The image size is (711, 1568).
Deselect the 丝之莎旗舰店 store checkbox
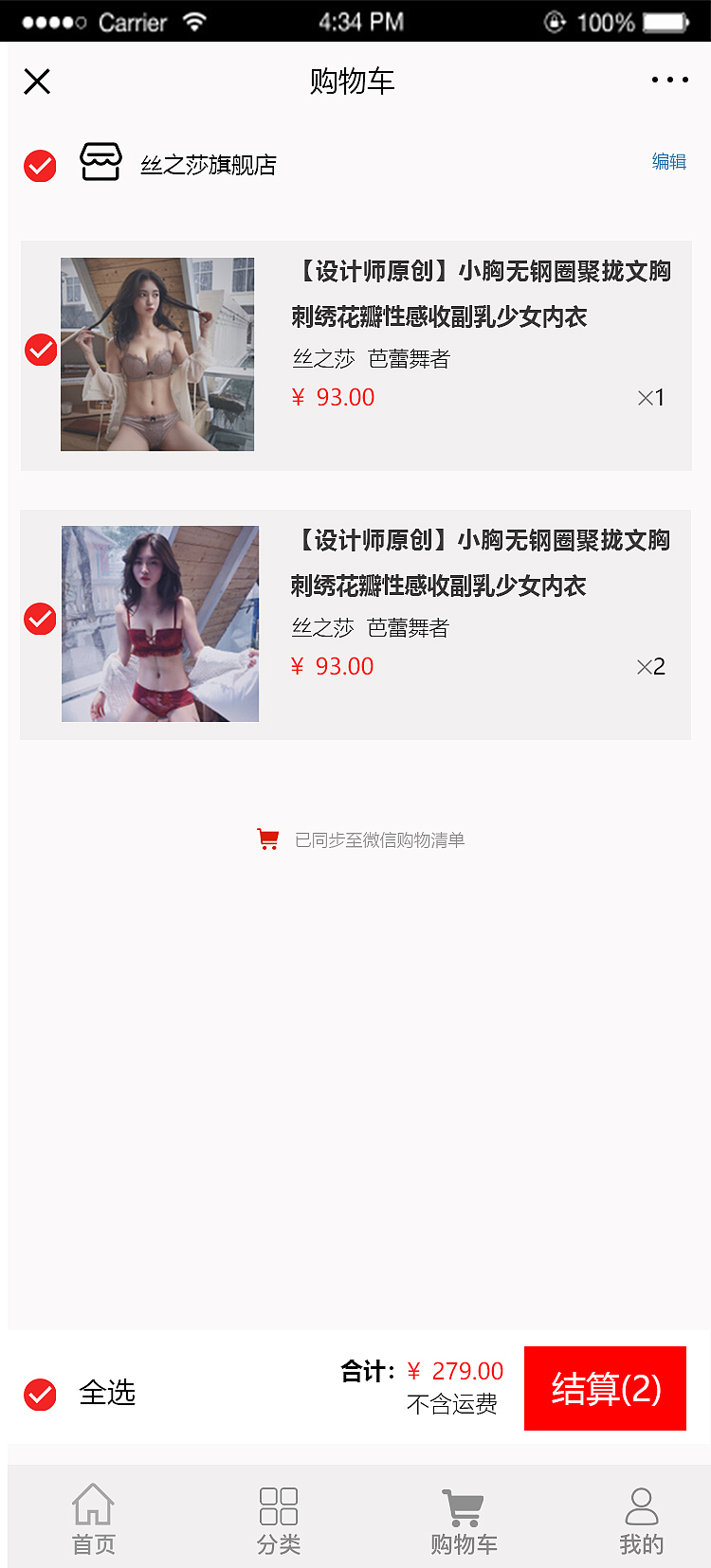pyautogui.click(x=40, y=163)
